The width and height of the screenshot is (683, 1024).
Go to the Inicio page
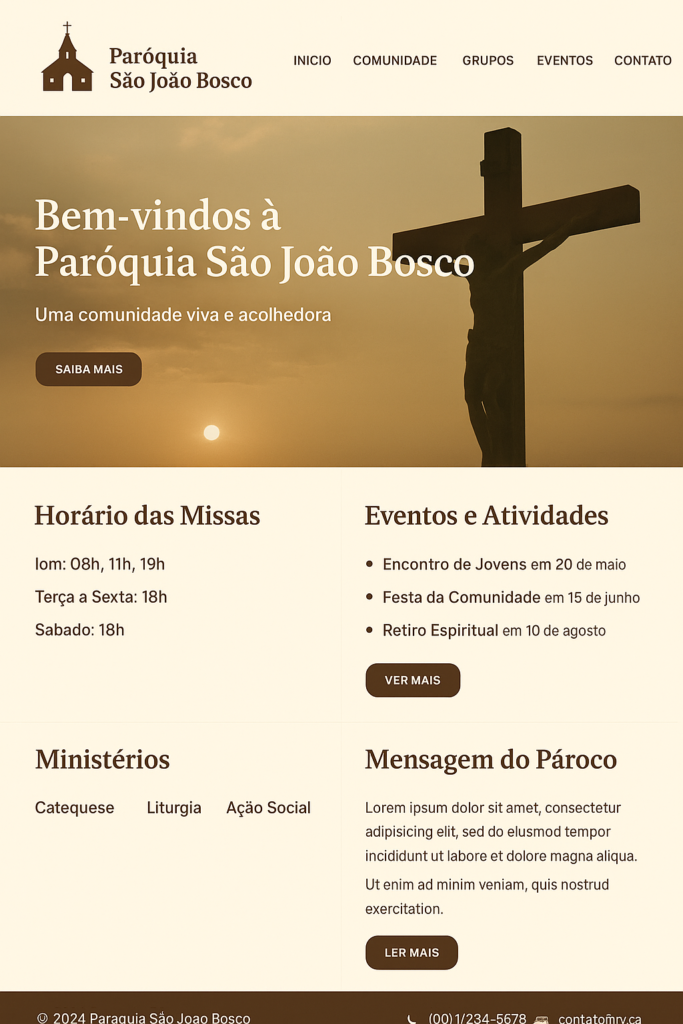(x=312, y=61)
